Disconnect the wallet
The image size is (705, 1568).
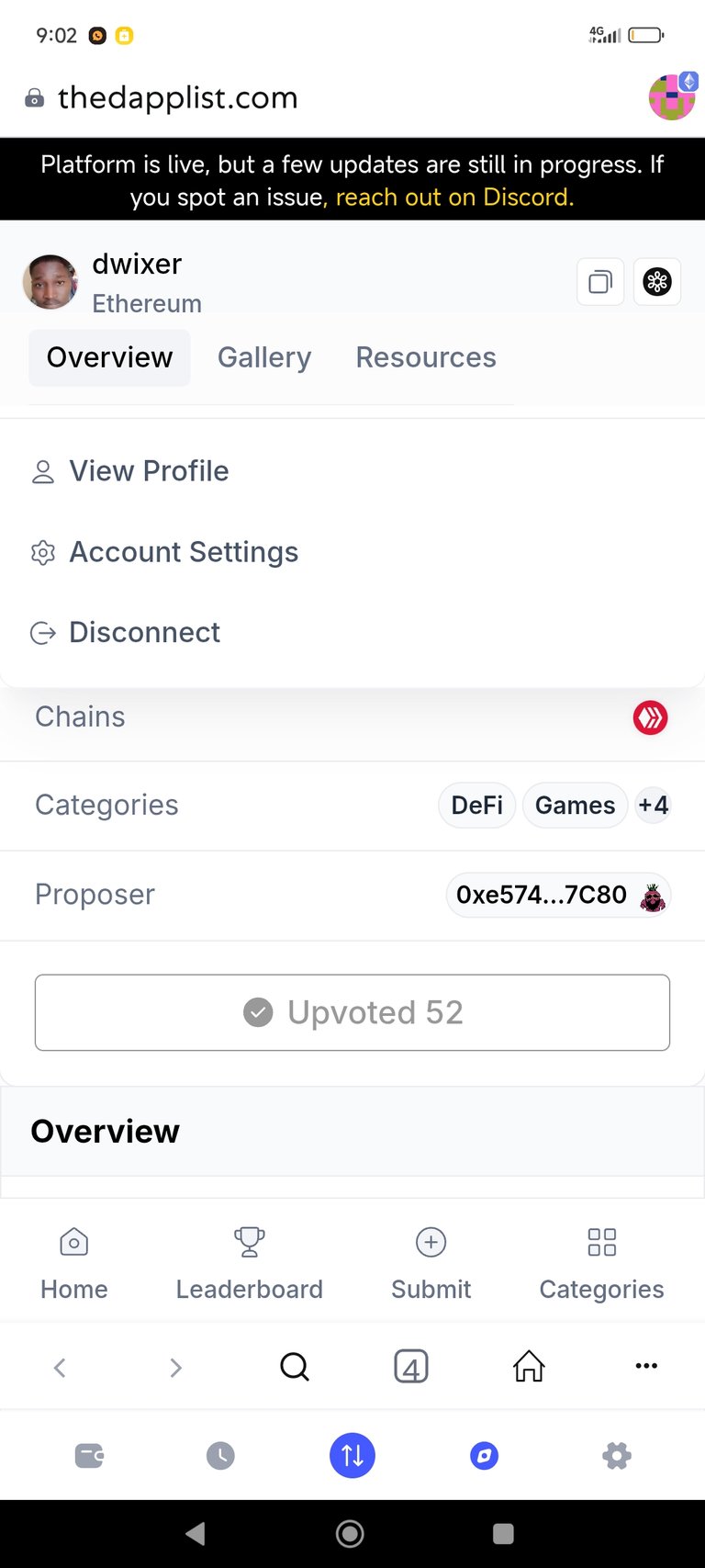[x=126, y=633]
